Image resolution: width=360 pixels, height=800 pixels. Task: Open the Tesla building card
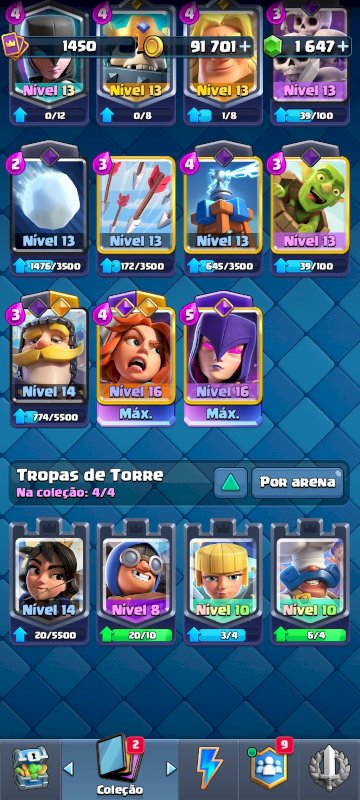[223, 209]
